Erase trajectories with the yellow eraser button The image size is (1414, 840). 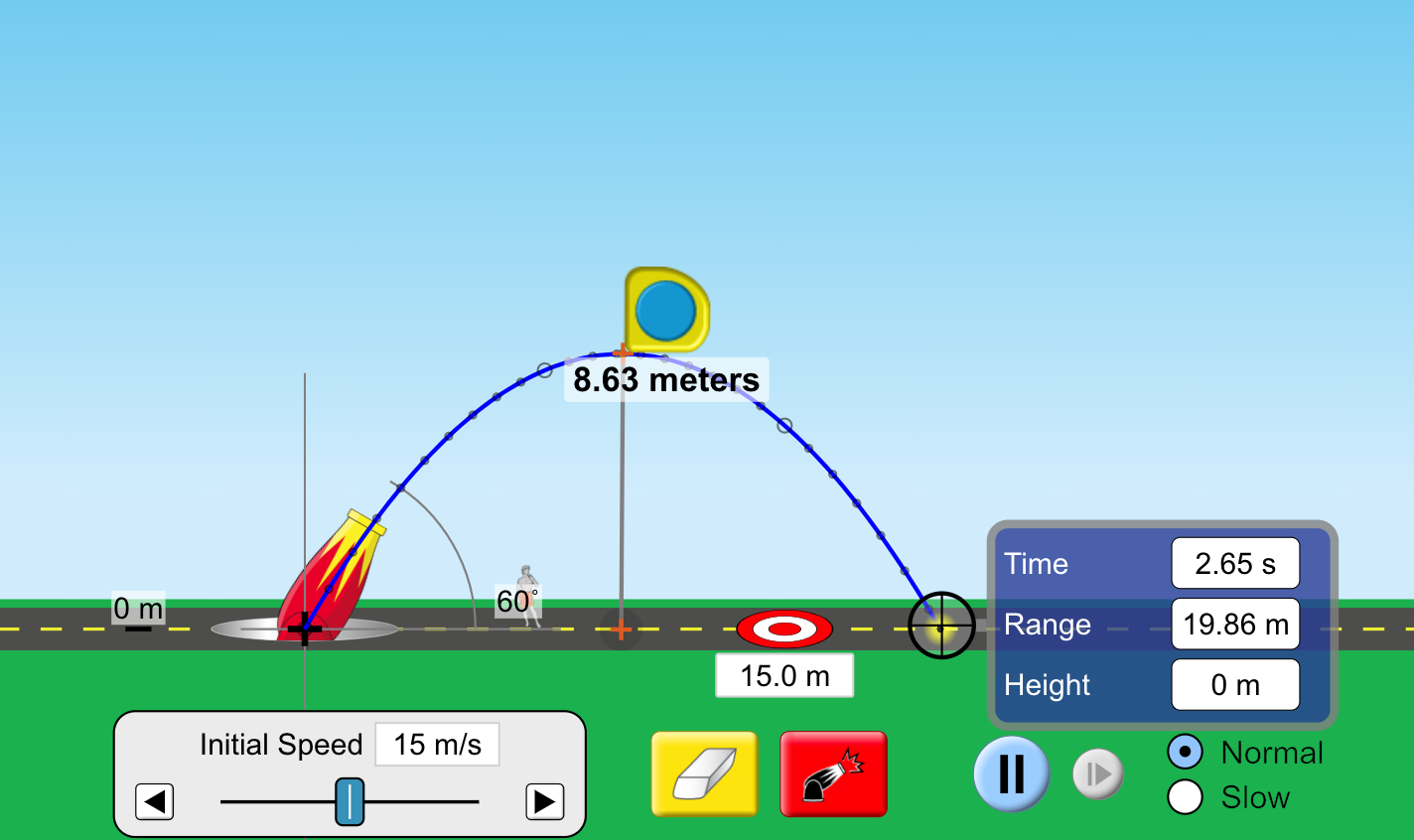[704, 774]
